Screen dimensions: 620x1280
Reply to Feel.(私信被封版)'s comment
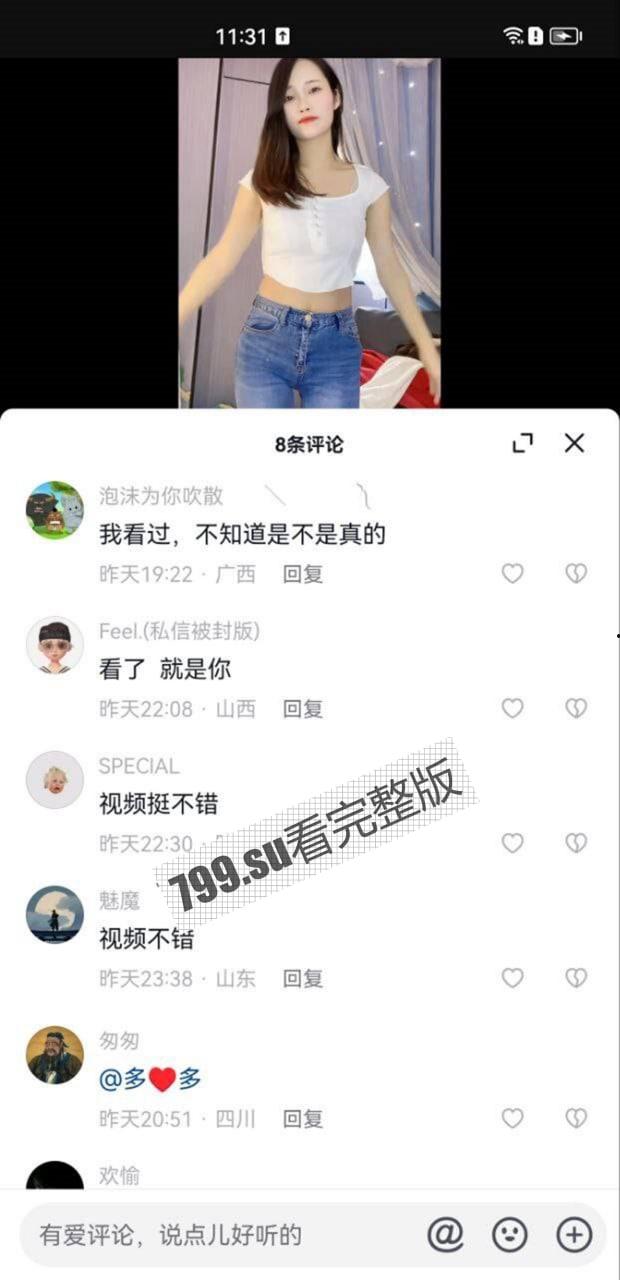coord(302,709)
